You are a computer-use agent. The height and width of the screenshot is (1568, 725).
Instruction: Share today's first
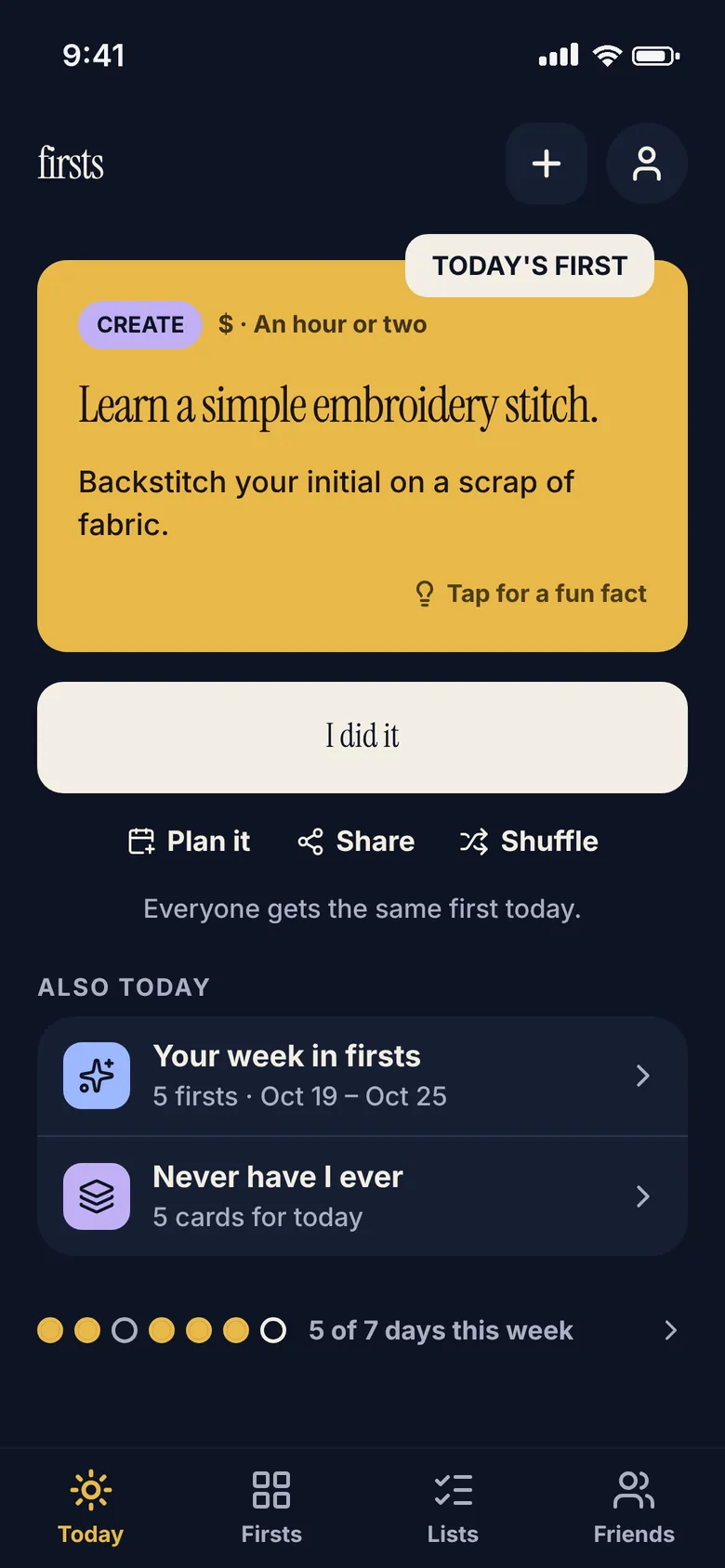(356, 842)
